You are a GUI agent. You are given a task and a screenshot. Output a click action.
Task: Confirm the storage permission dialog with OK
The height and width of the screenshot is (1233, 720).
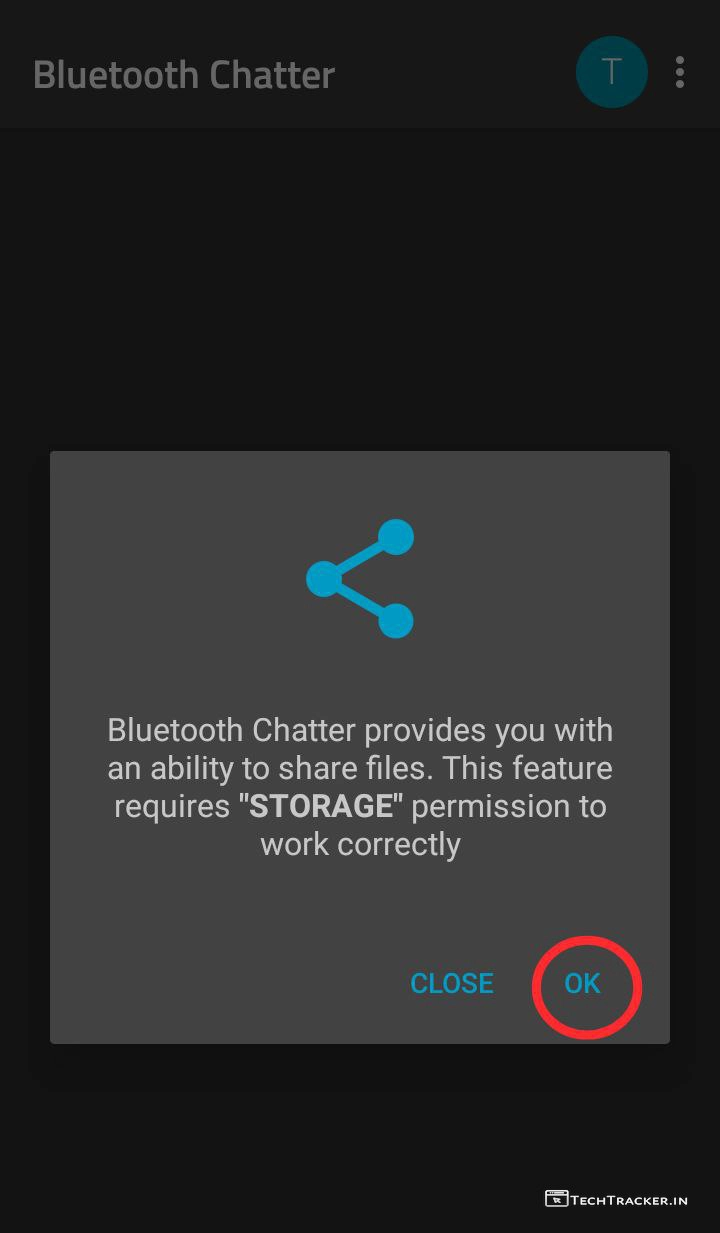coord(582,983)
